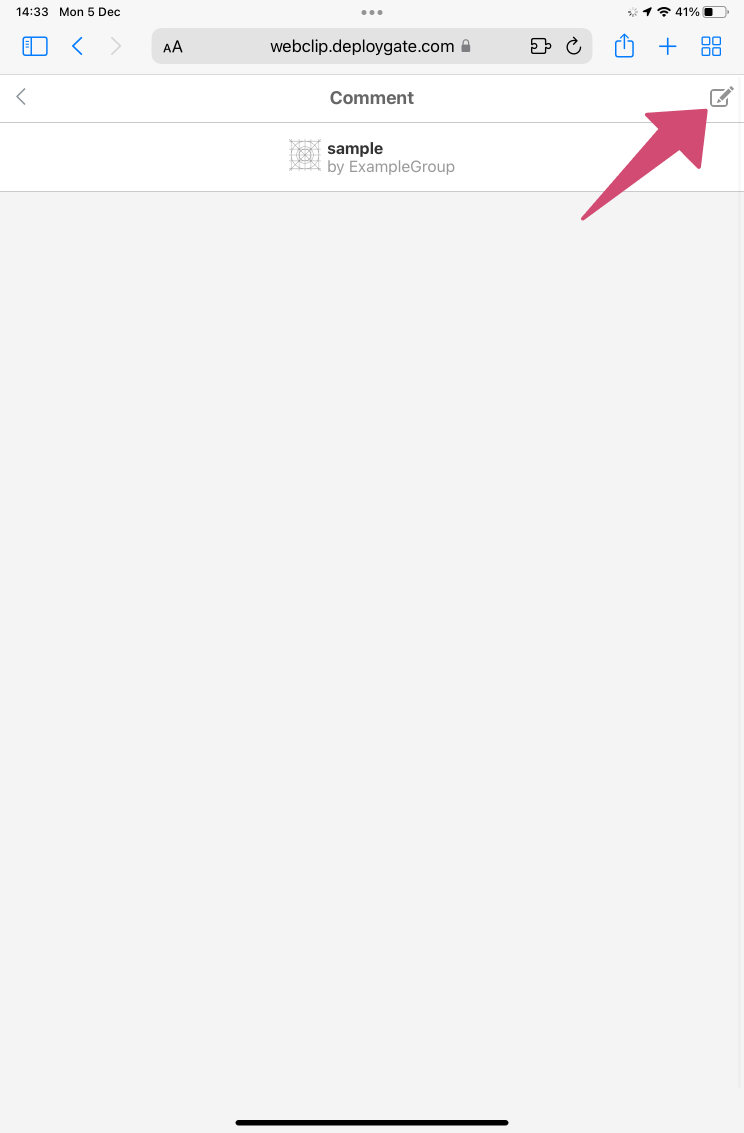Click Safari's forward navigation arrow
This screenshot has width=744, height=1133.
[115, 46]
